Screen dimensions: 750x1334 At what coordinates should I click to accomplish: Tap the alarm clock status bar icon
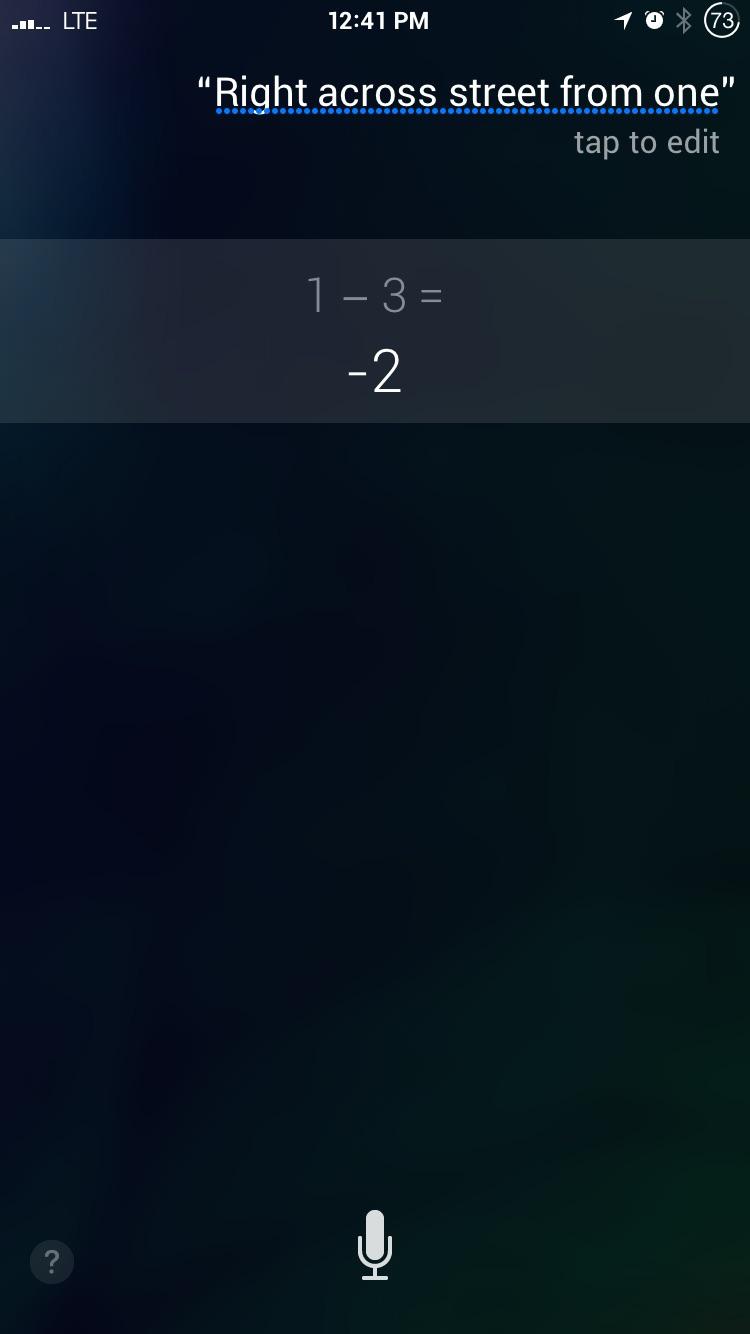652,20
